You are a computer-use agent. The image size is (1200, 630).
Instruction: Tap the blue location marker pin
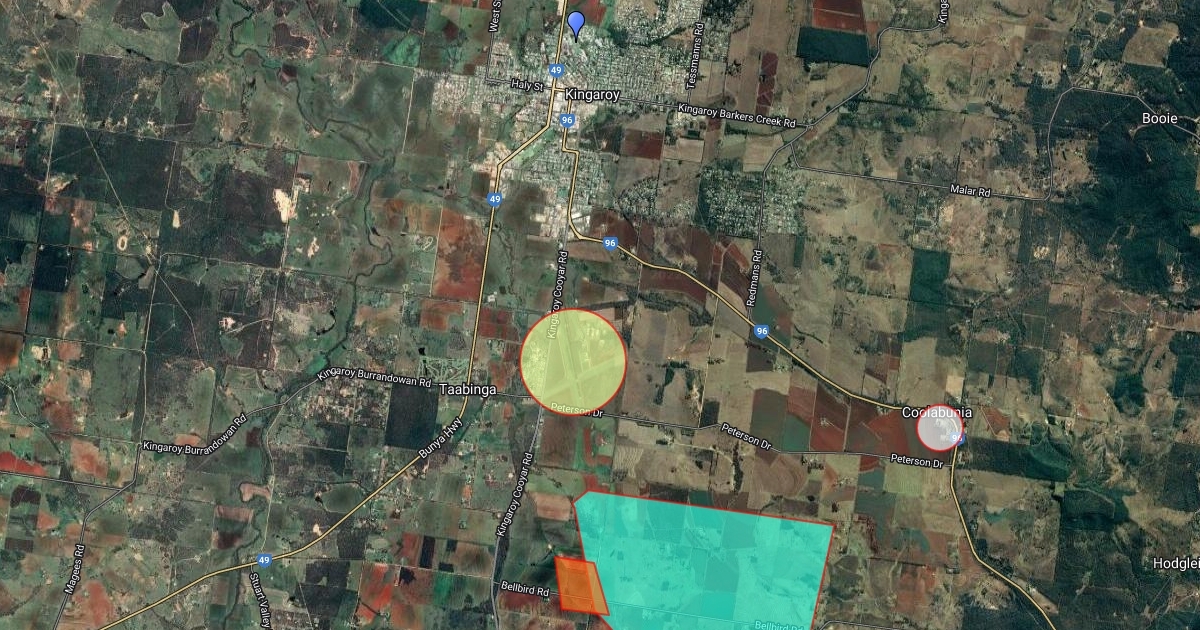[576, 23]
